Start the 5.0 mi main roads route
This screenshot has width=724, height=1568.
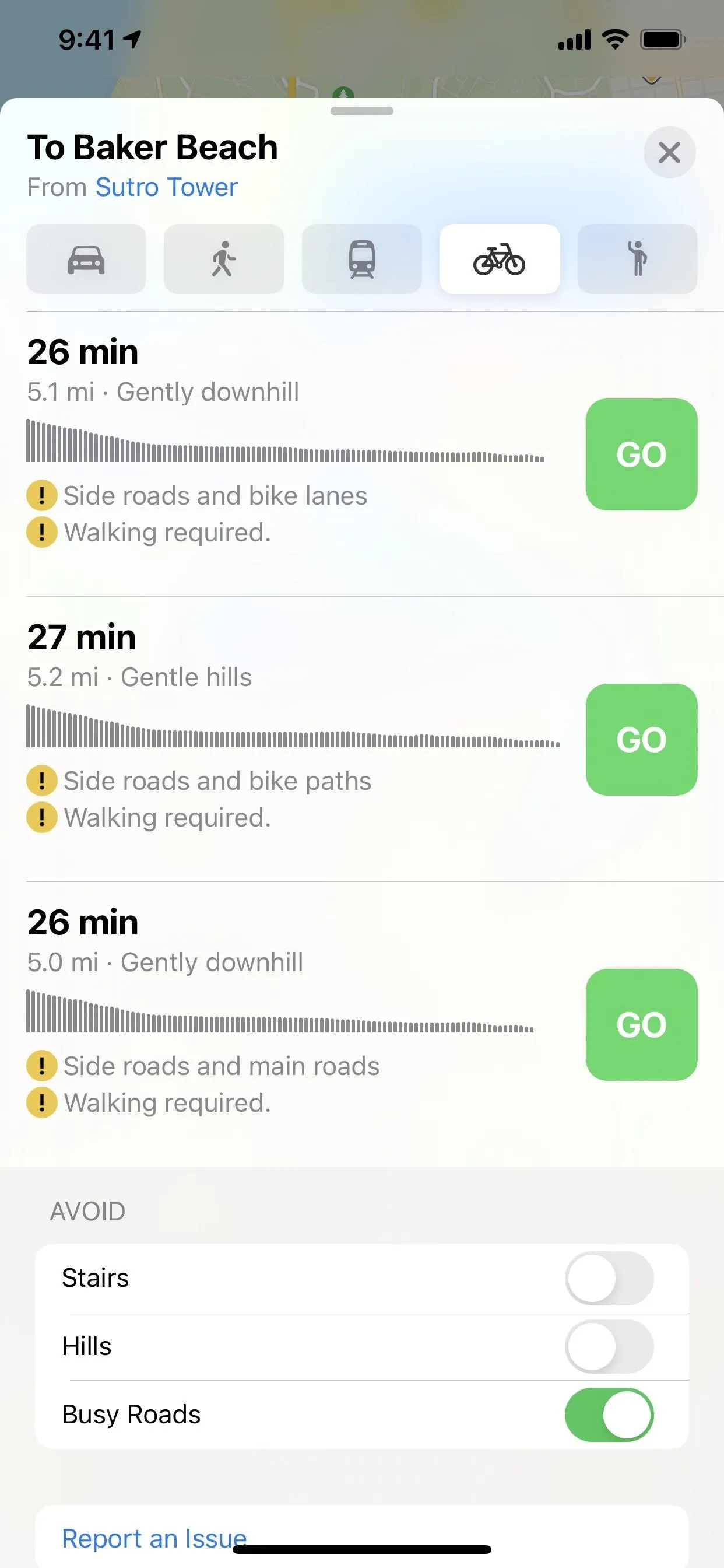[x=641, y=1024]
